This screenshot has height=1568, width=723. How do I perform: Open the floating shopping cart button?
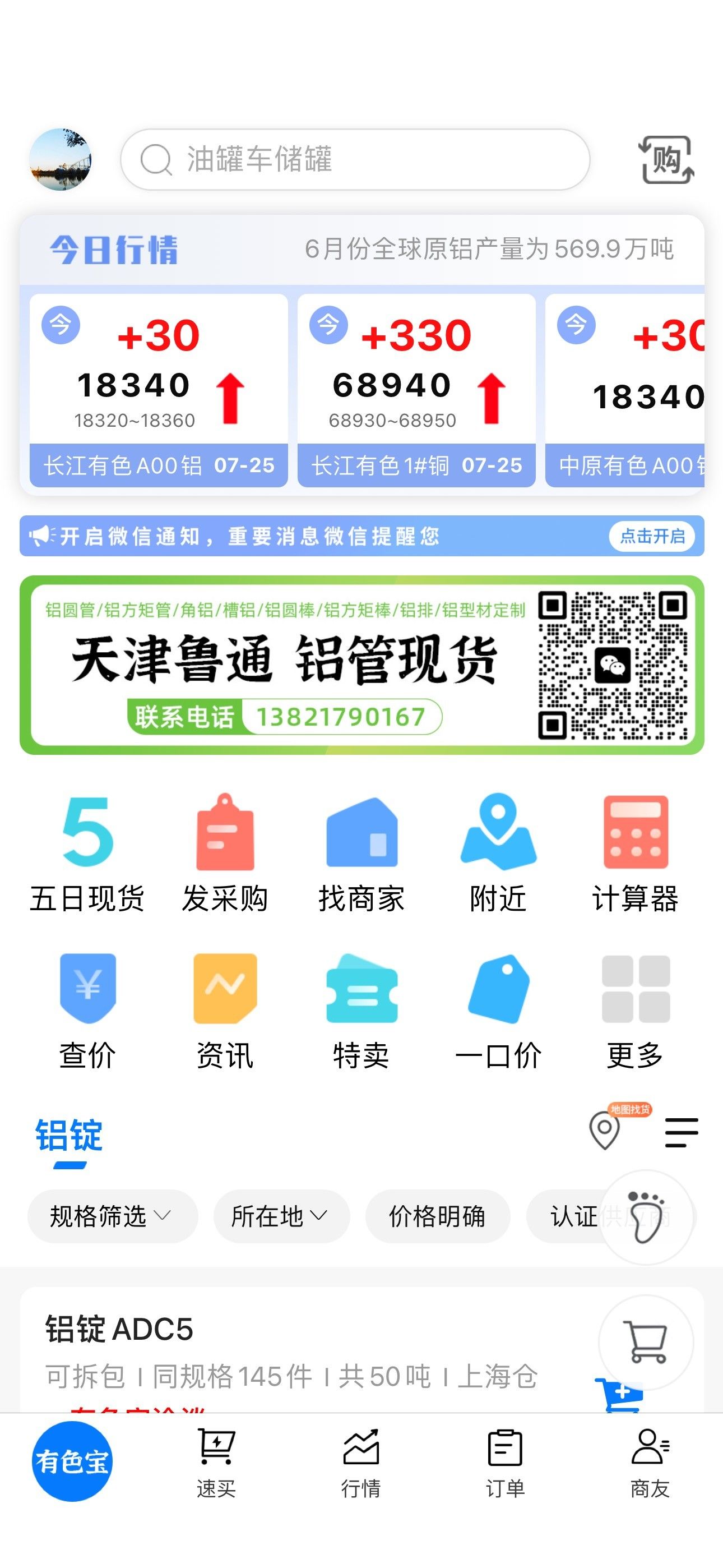pos(646,1341)
